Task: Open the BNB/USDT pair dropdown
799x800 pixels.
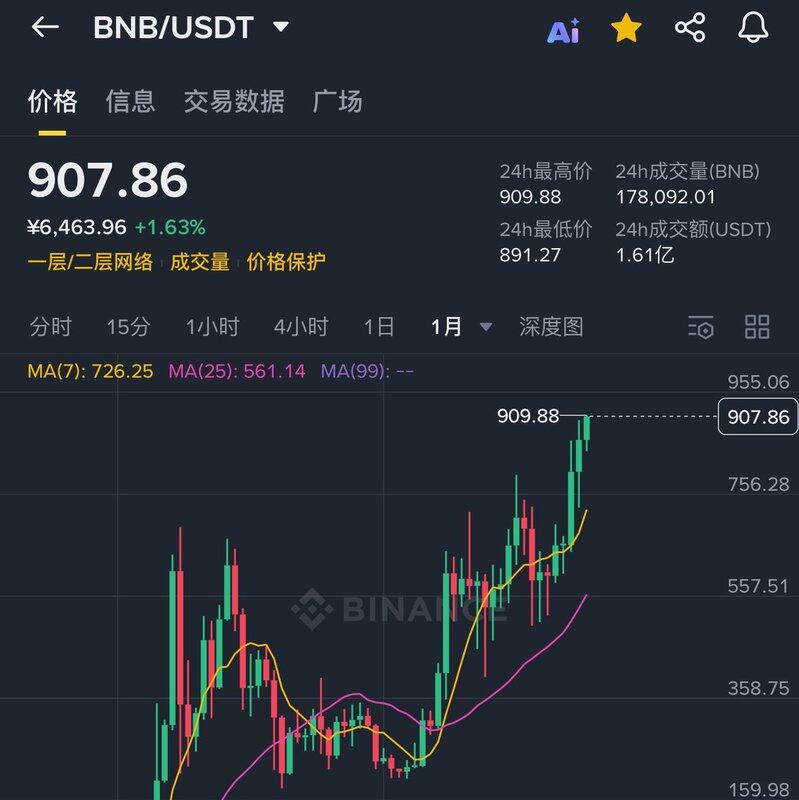Action: point(281,27)
